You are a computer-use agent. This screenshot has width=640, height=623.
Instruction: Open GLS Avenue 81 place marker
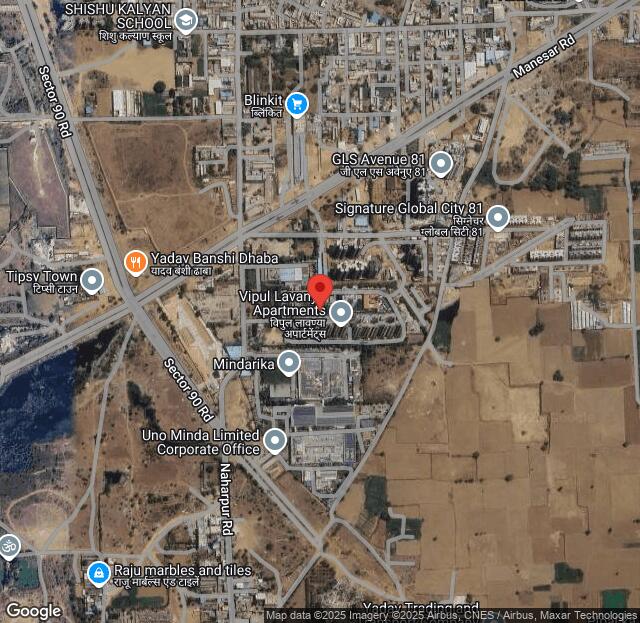click(441, 164)
